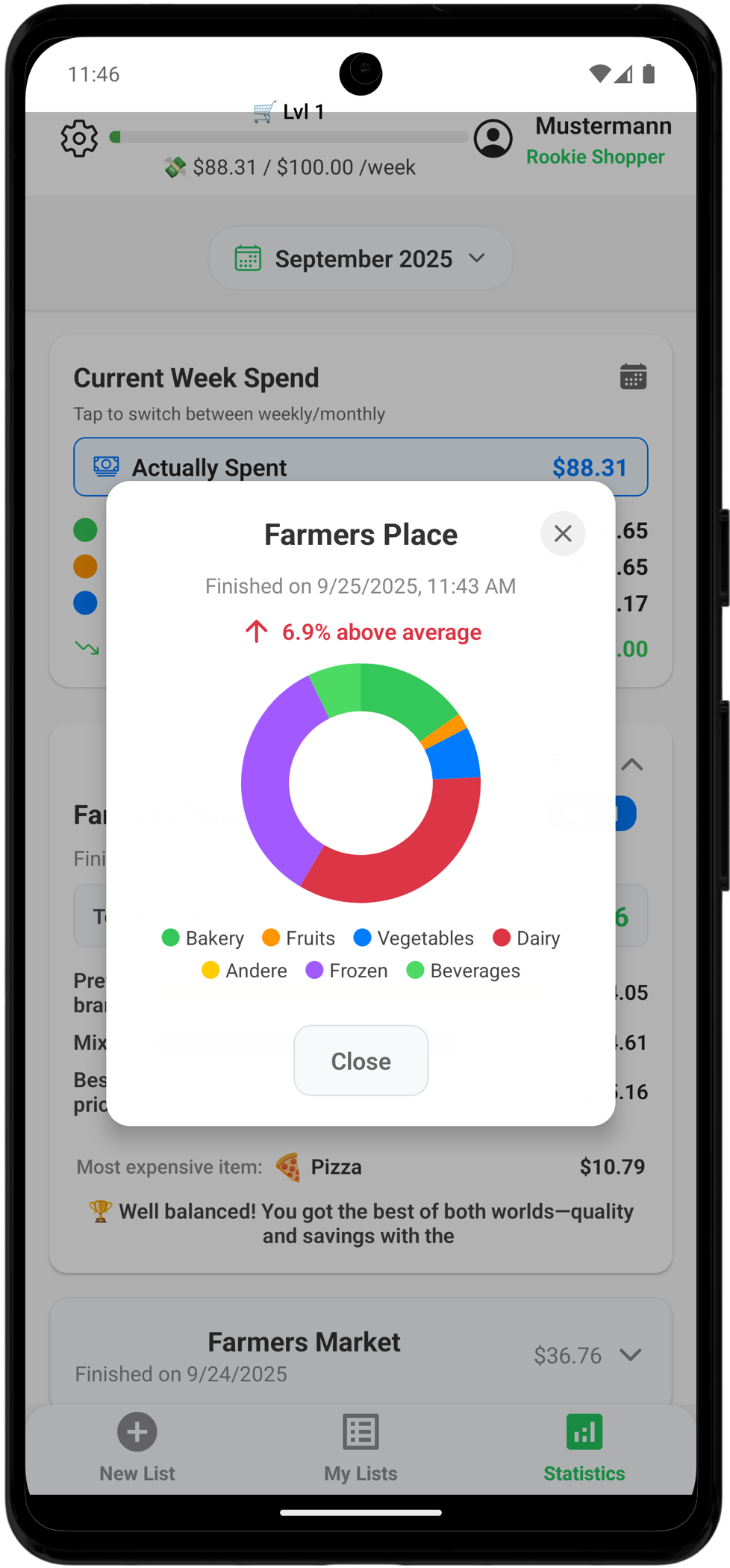
Task: Select the Actually Spent row
Action: 361,467
